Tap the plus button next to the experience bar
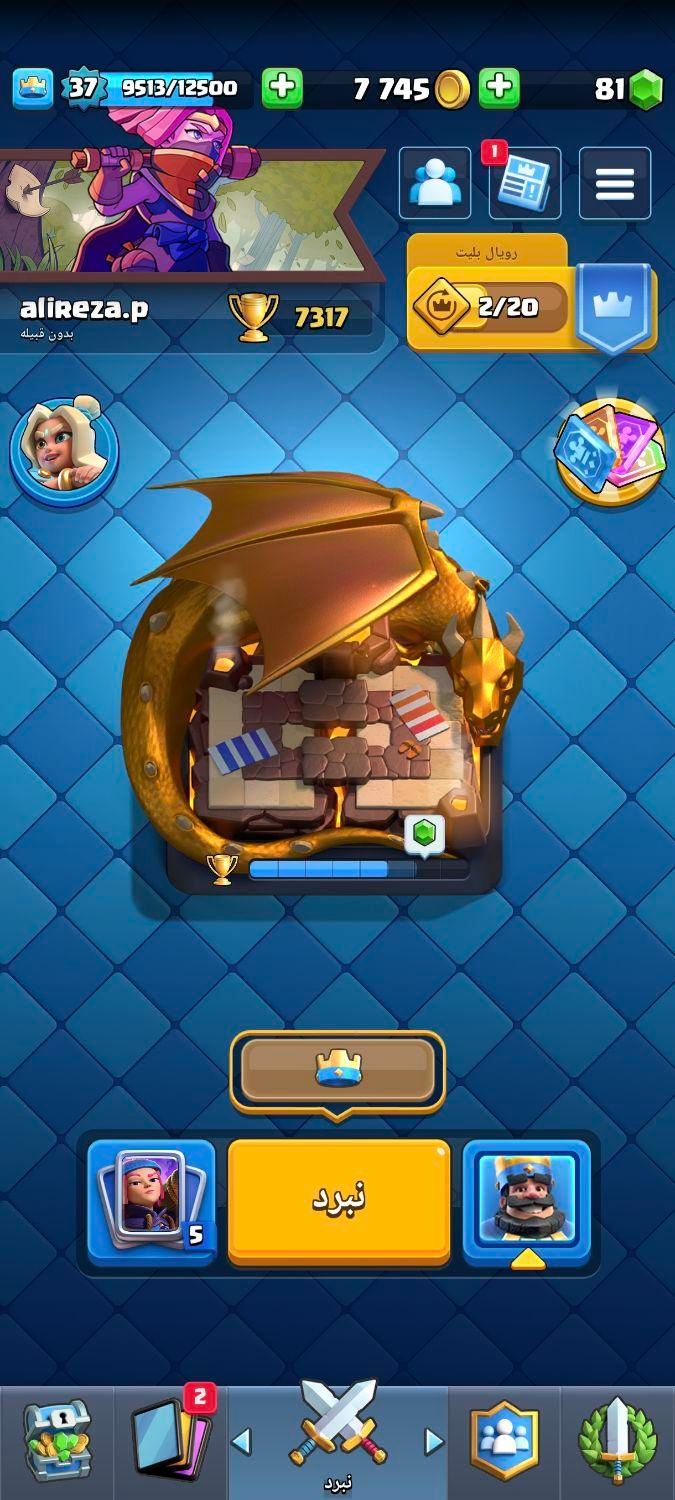 click(x=282, y=89)
